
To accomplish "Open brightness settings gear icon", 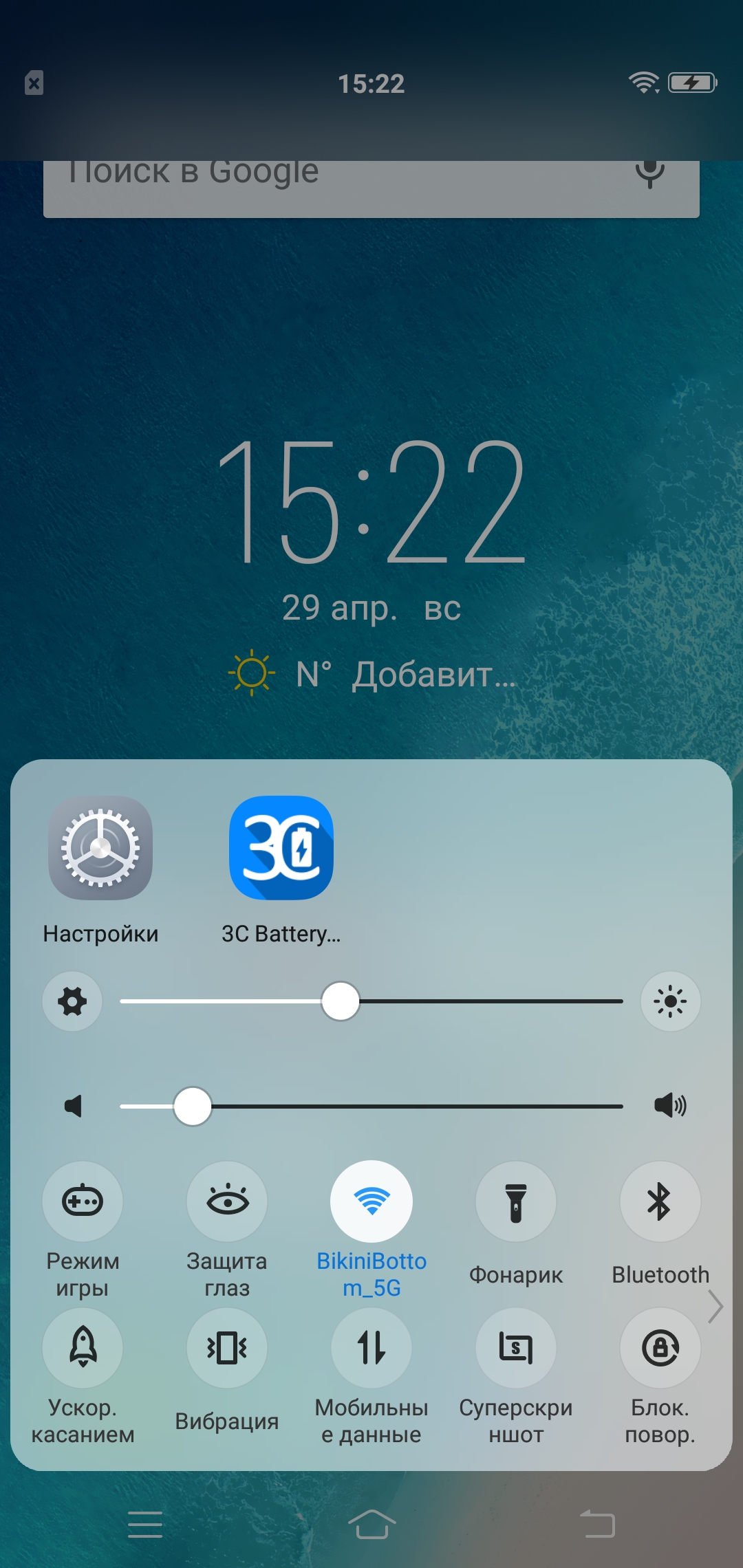I will [72, 1001].
